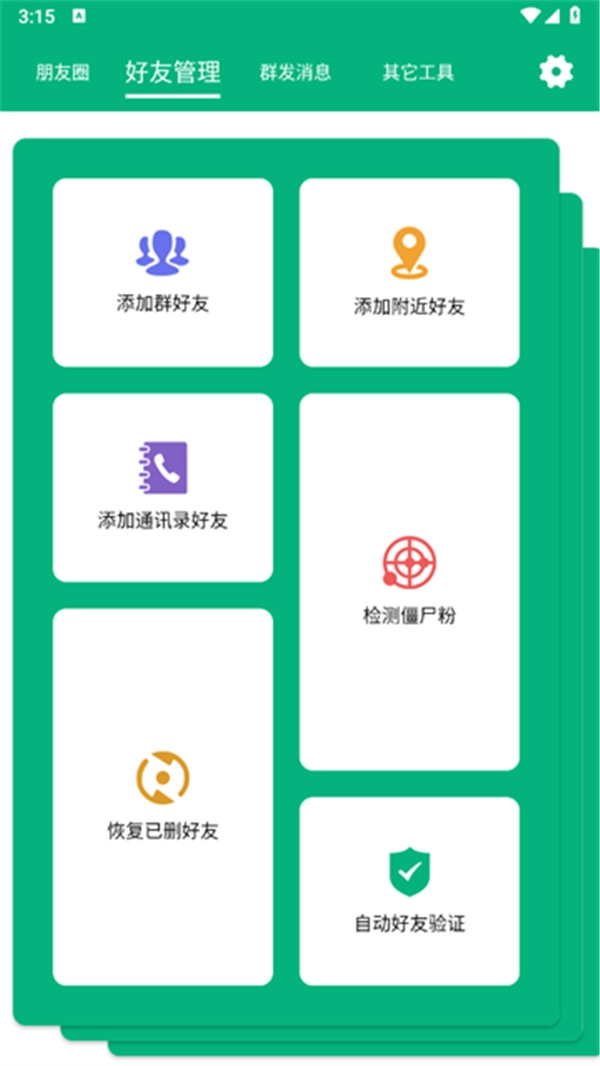Open the 恢复已删好友 card
The height and width of the screenshot is (1066, 600).
(x=163, y=797)
